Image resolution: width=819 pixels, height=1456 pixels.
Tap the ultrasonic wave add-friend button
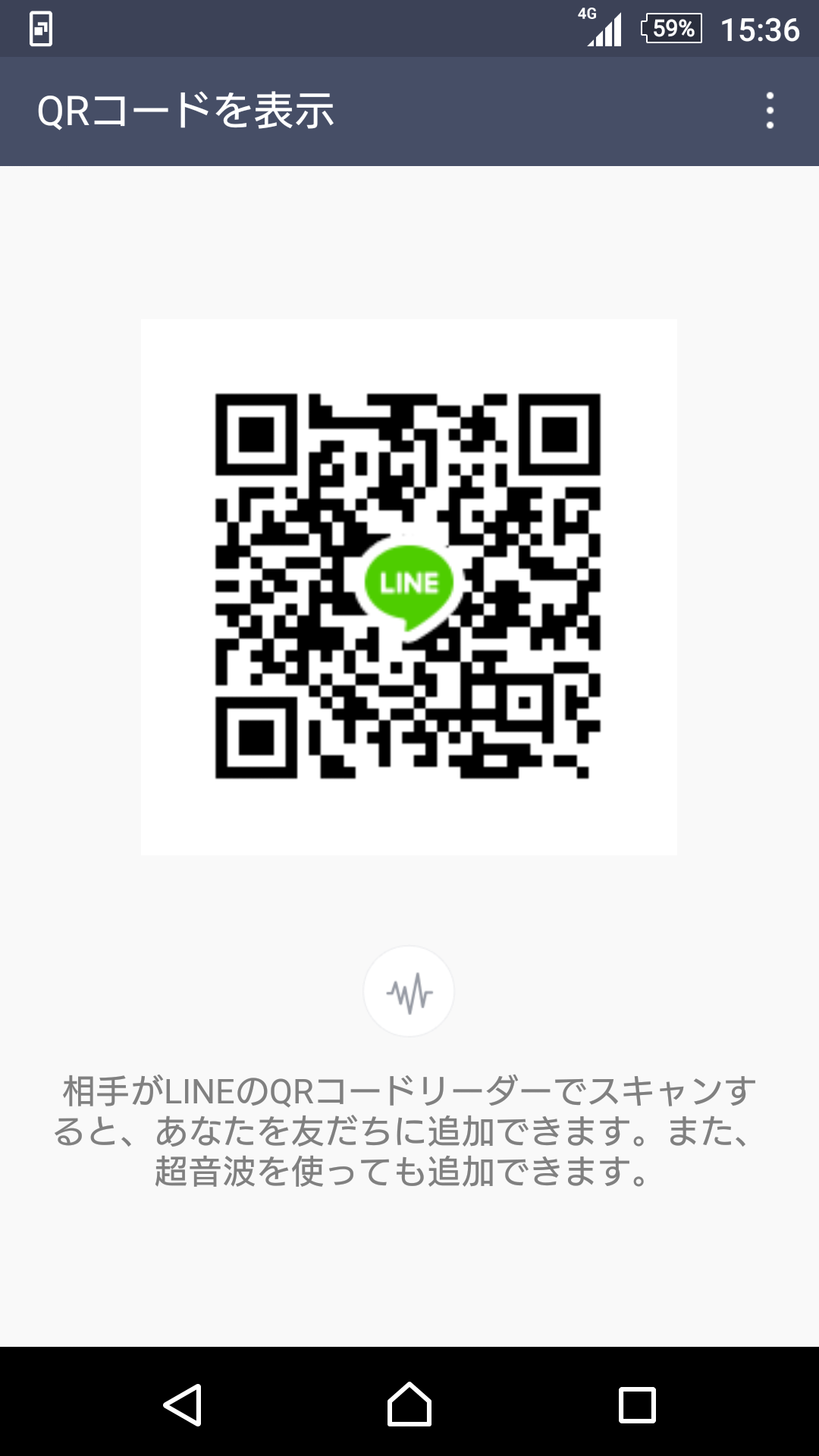click(x=409, y=991)
